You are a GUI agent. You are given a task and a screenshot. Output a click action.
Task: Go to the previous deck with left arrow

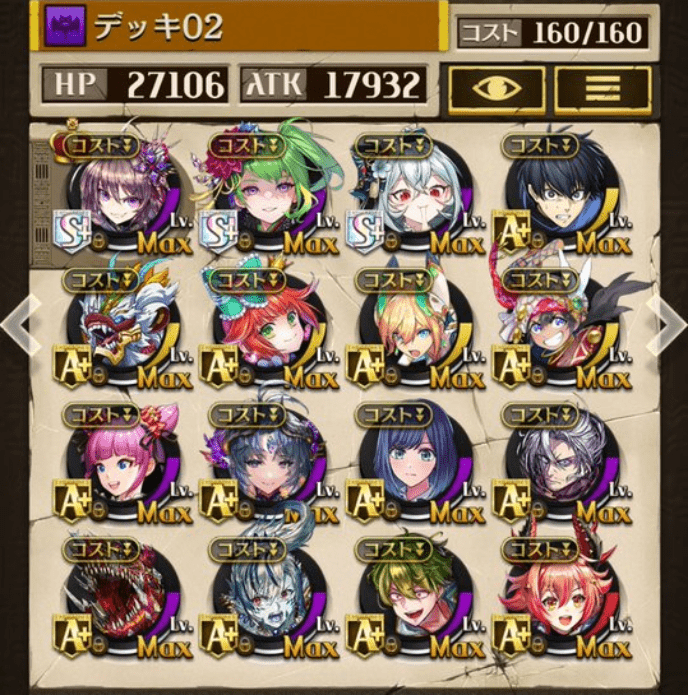(18, 323)
